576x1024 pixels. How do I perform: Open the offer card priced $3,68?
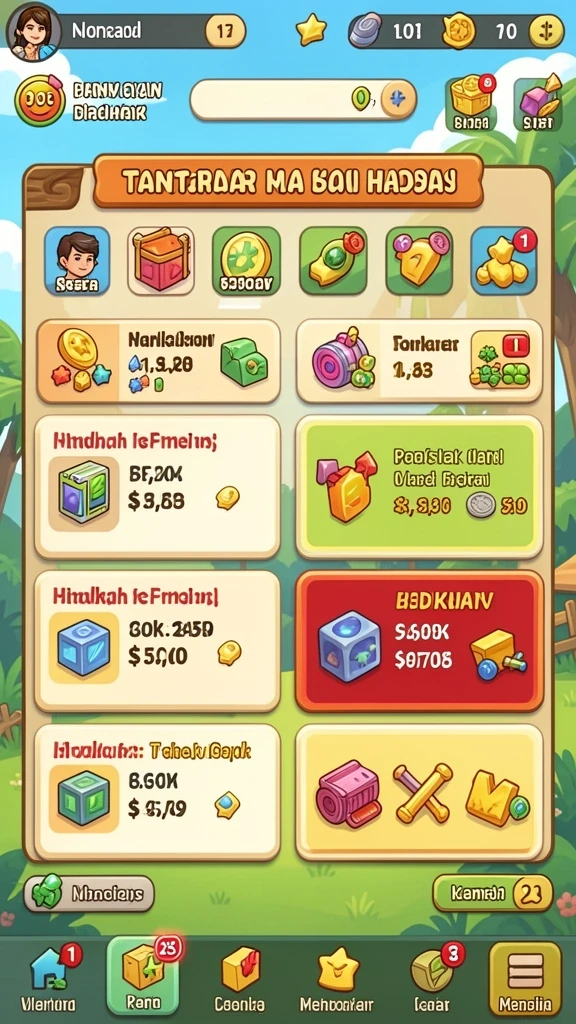pyautogui.click(x=157, y=487)
